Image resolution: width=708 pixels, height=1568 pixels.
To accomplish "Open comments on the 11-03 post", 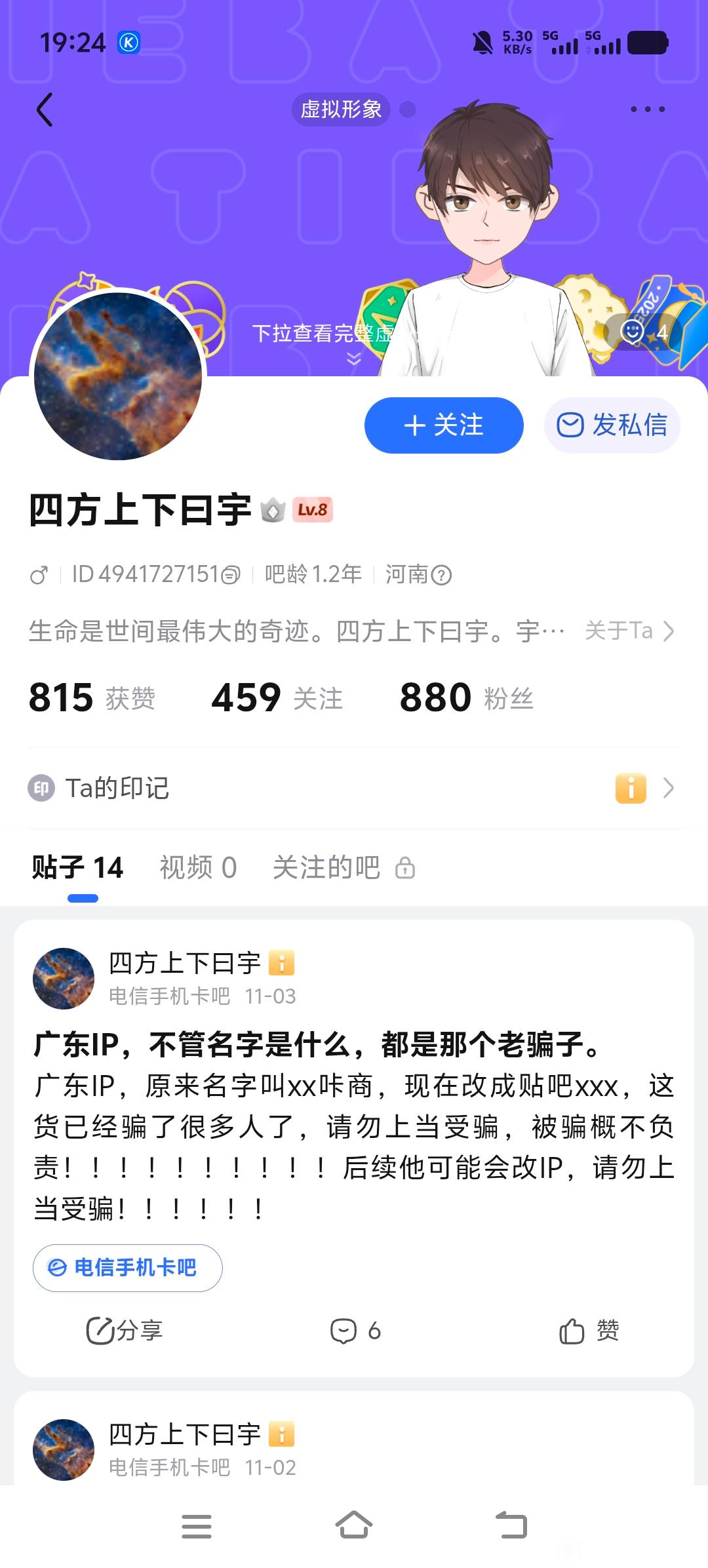I will coord(355,1331).
